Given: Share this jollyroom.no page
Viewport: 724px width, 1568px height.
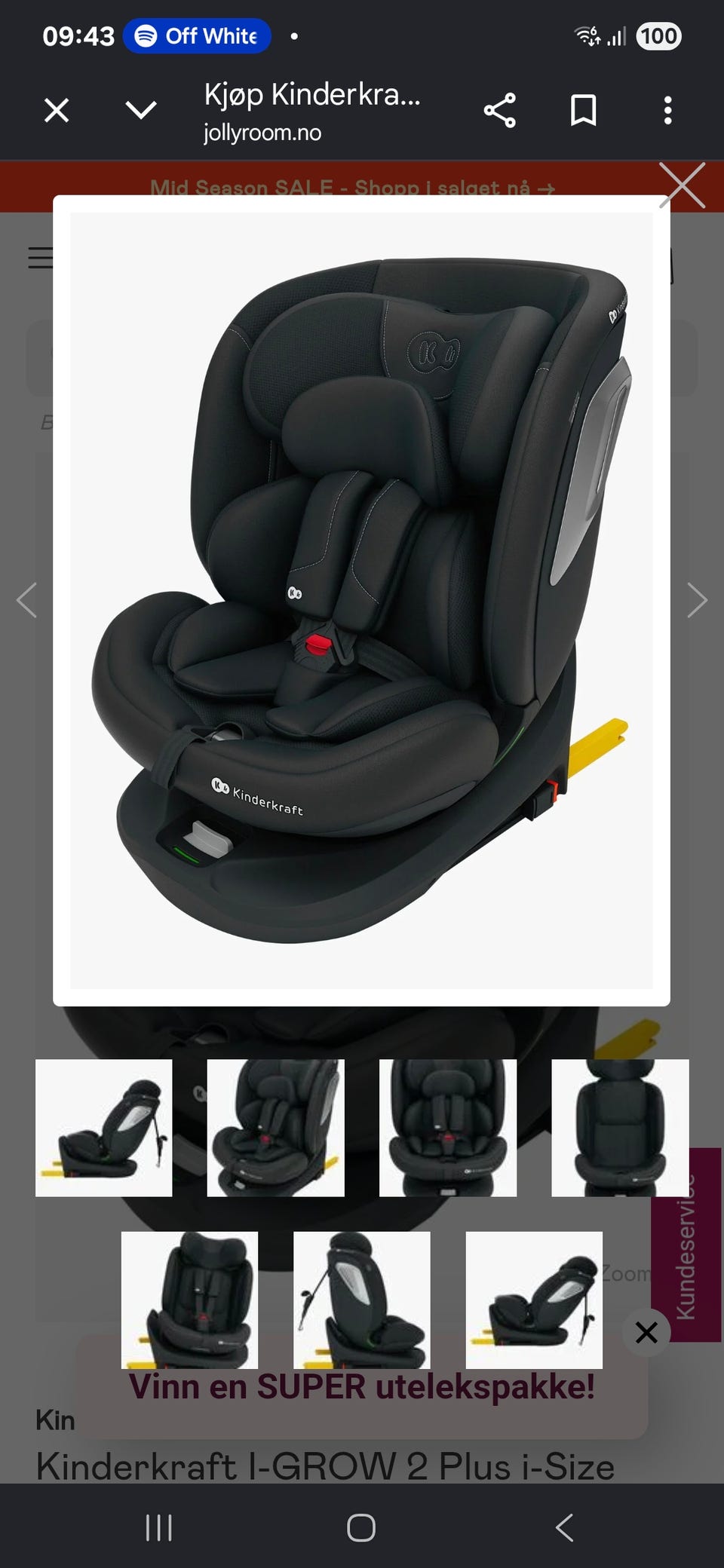Looking at the screenshot, I should click(x=499, y=111).
